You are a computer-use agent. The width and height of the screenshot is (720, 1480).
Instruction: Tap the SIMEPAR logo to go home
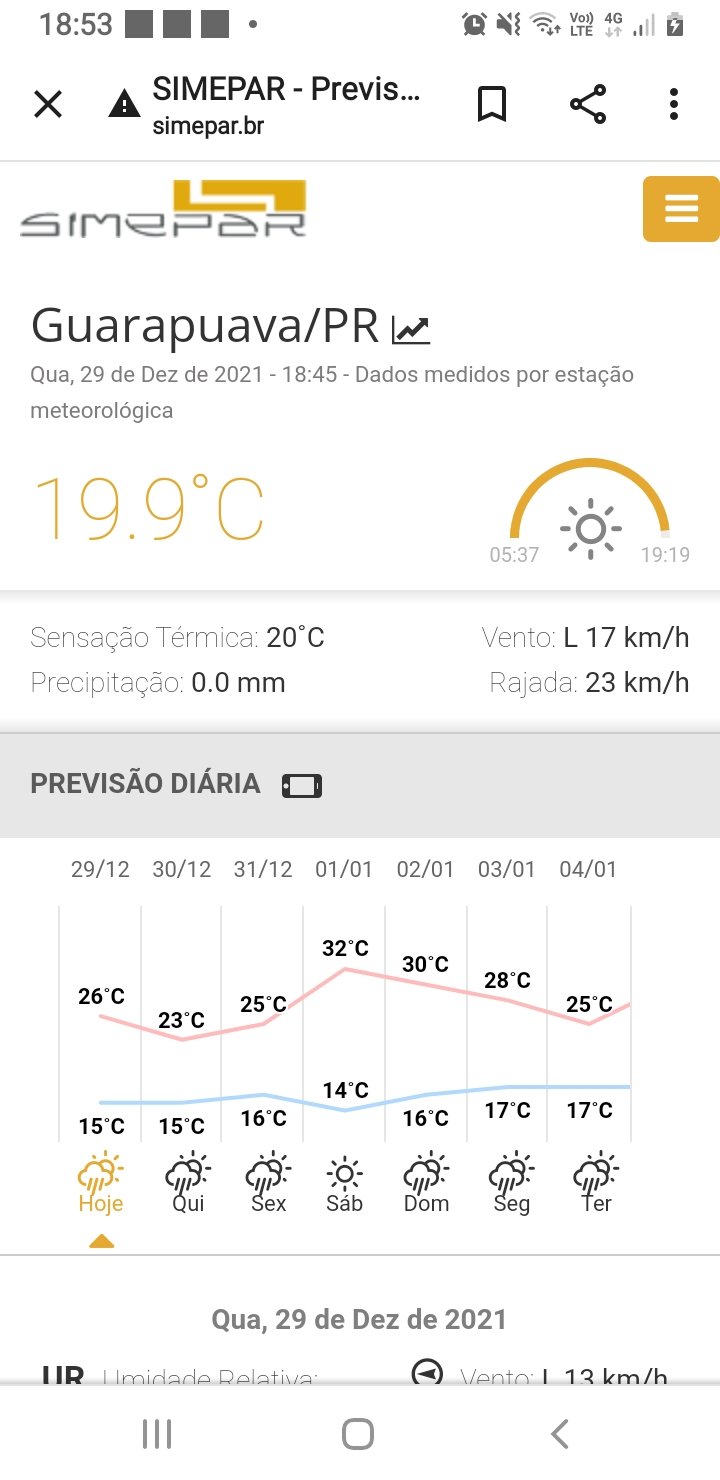(x=163, y=208)
